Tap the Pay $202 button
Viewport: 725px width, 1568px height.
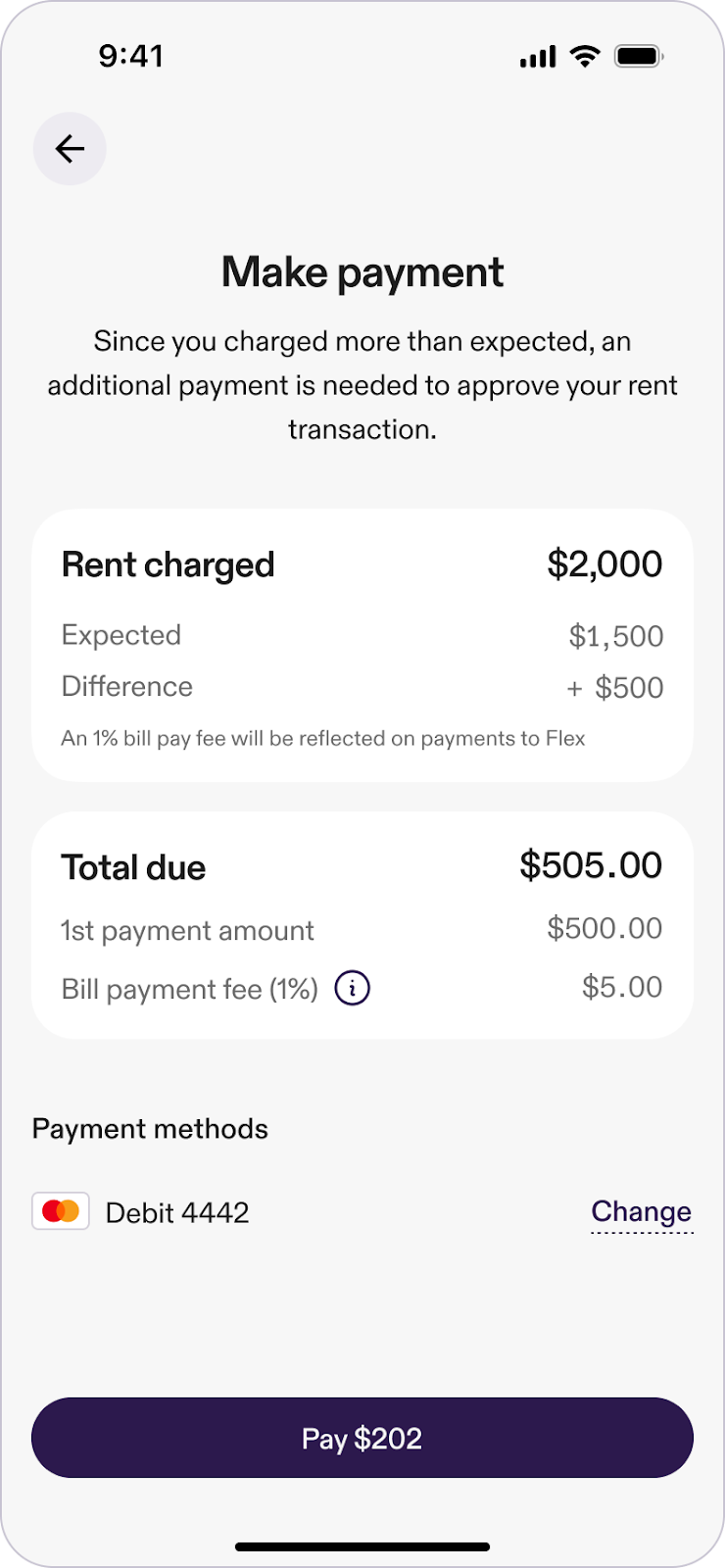[362, 1438]
